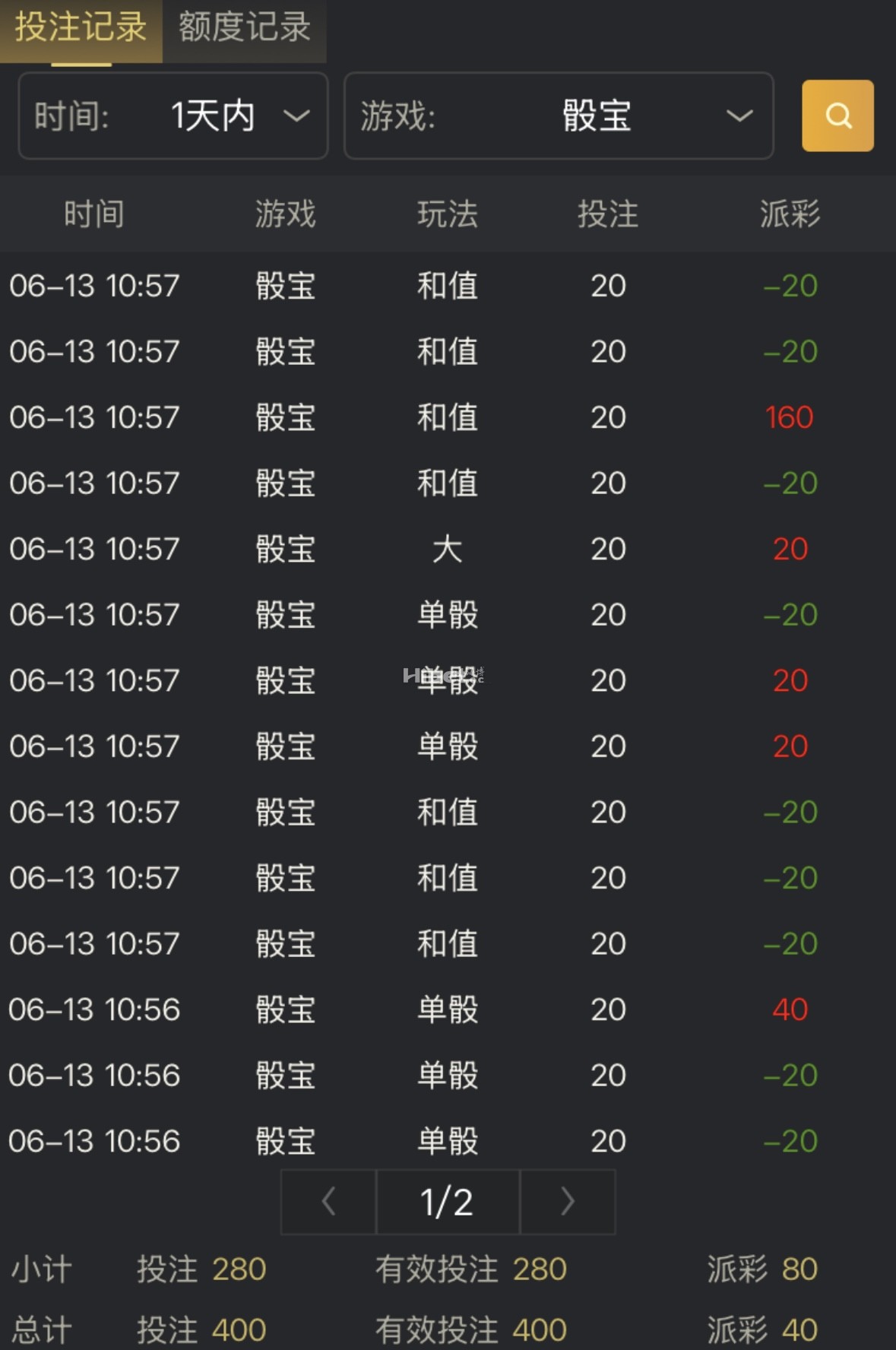The height and width of the screenshot is (1350, 896).
Task: Switch to the 投注记录 tab
Action: (x=81, y=29)
